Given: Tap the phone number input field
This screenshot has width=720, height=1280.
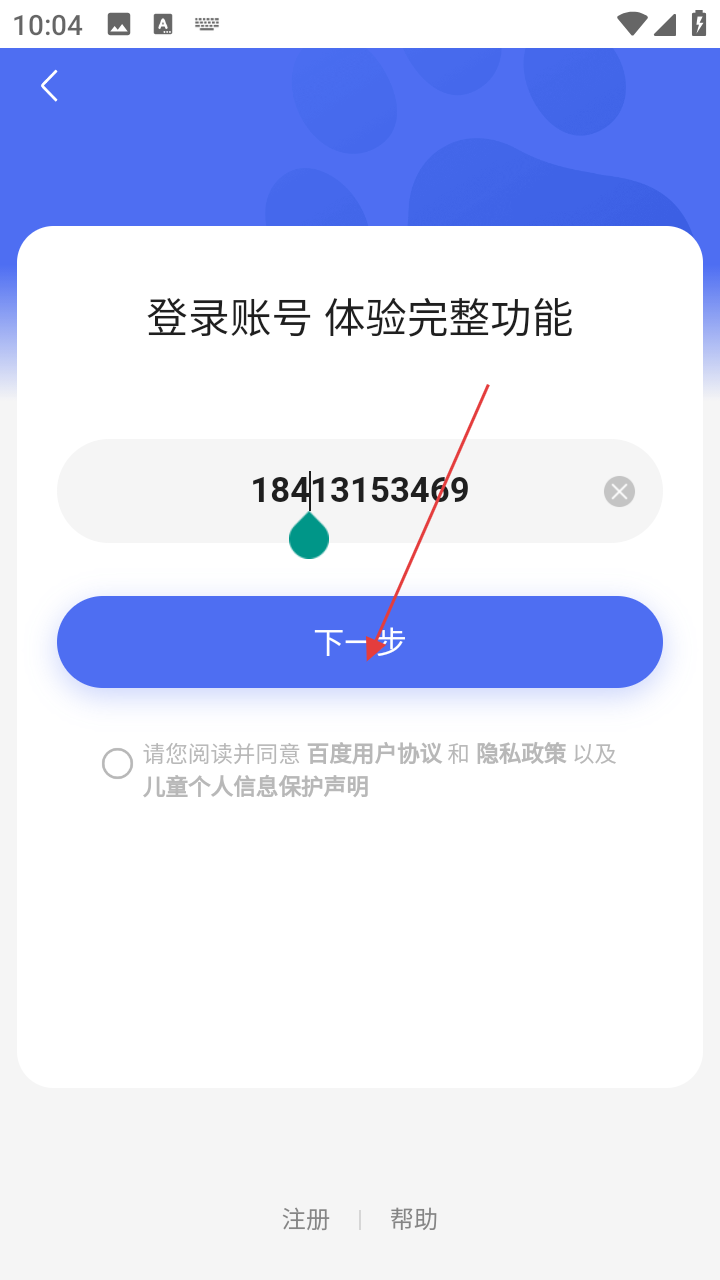Looking at the screenshot, I should click(360, 491).
